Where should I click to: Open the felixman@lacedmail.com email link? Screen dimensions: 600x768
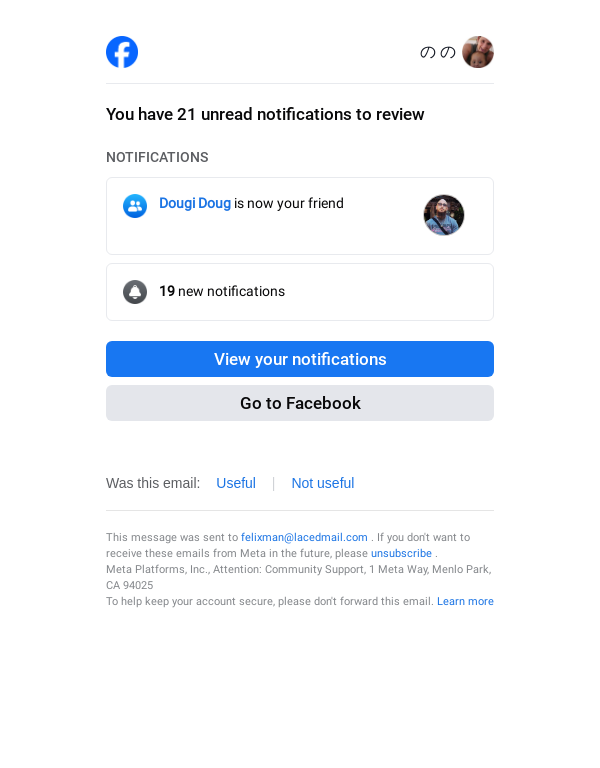click(304, 537)
